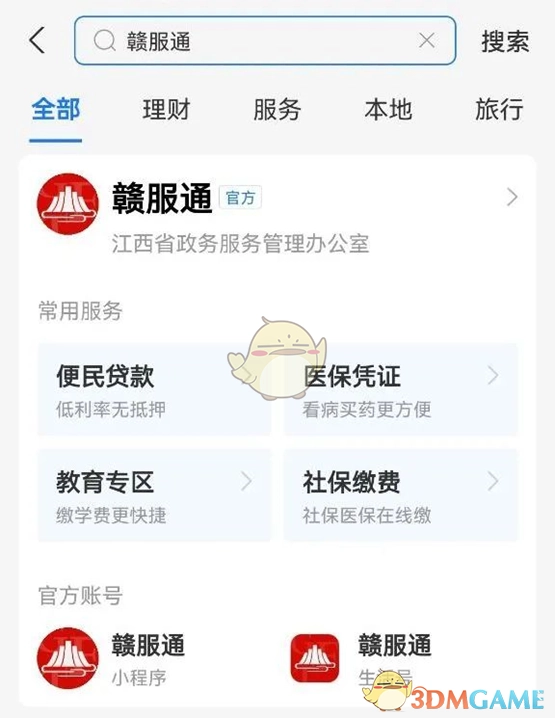
Task: Go back using the back arrow
Action: click(38, 40)
